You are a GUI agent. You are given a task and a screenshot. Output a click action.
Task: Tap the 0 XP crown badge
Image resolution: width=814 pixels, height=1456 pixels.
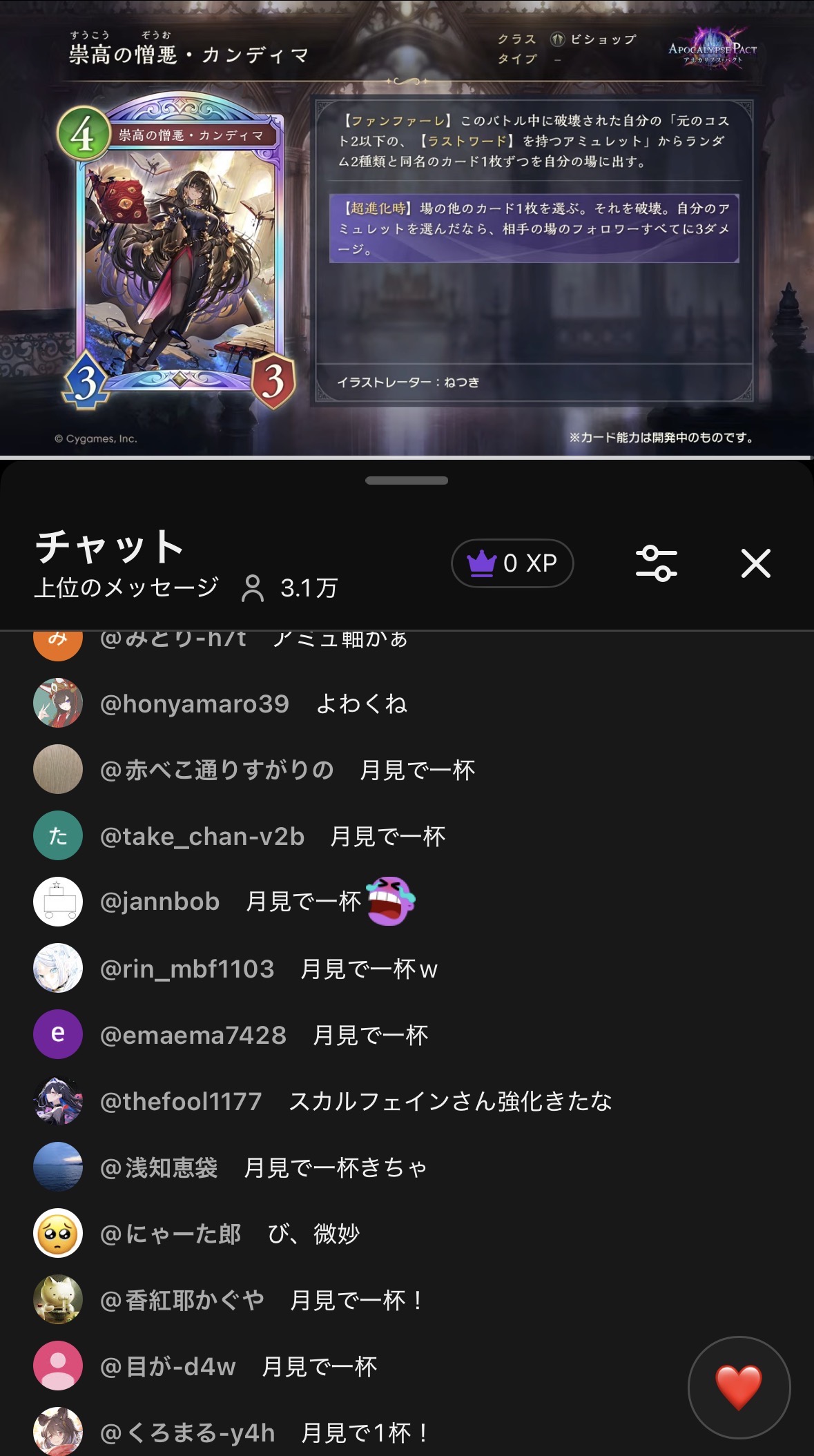point(512,563)
